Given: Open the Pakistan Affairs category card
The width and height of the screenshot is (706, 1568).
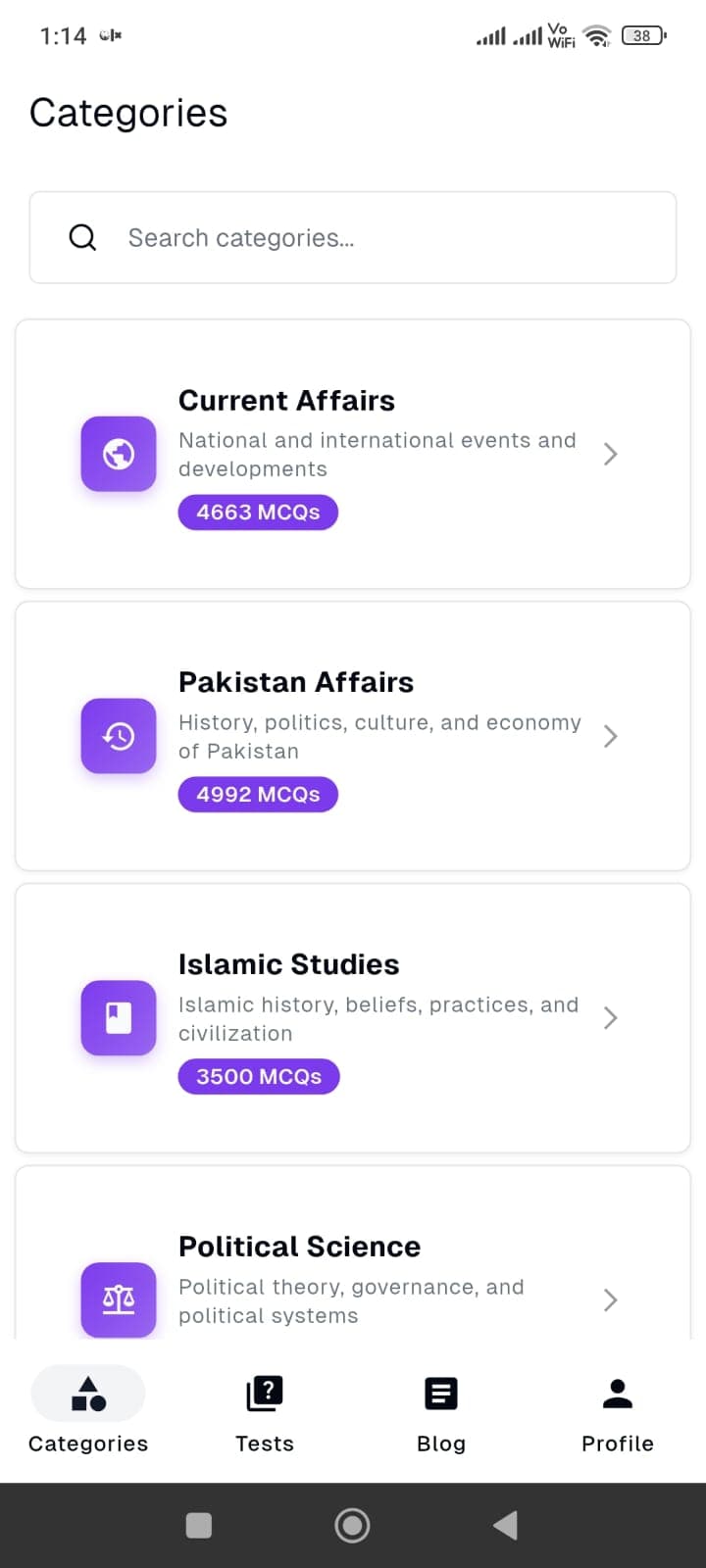Looking at the screenshot, I should [352, 736].
